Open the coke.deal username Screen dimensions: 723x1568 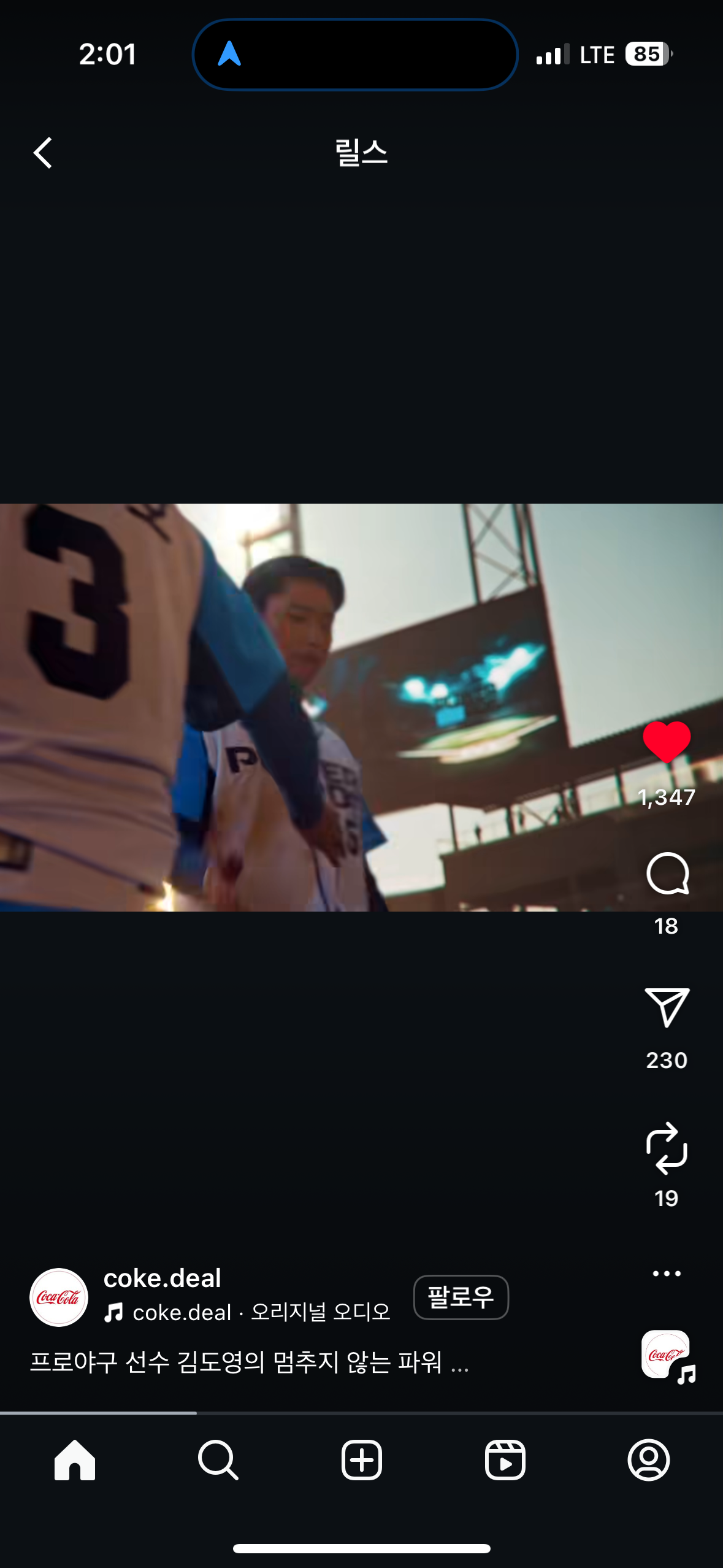click(x=162, y=1278)
